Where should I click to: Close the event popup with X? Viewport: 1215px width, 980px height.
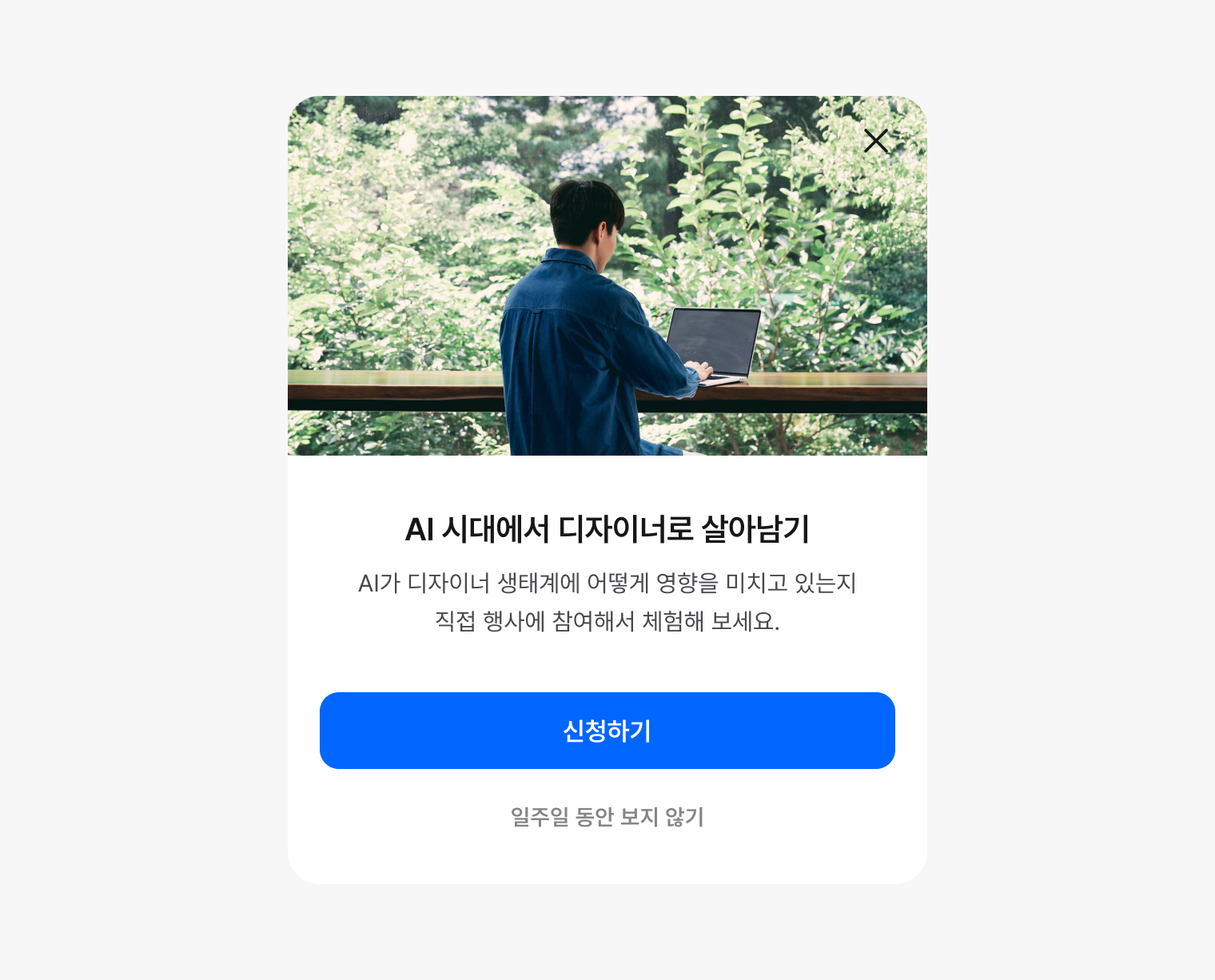[x=876, y=141]
